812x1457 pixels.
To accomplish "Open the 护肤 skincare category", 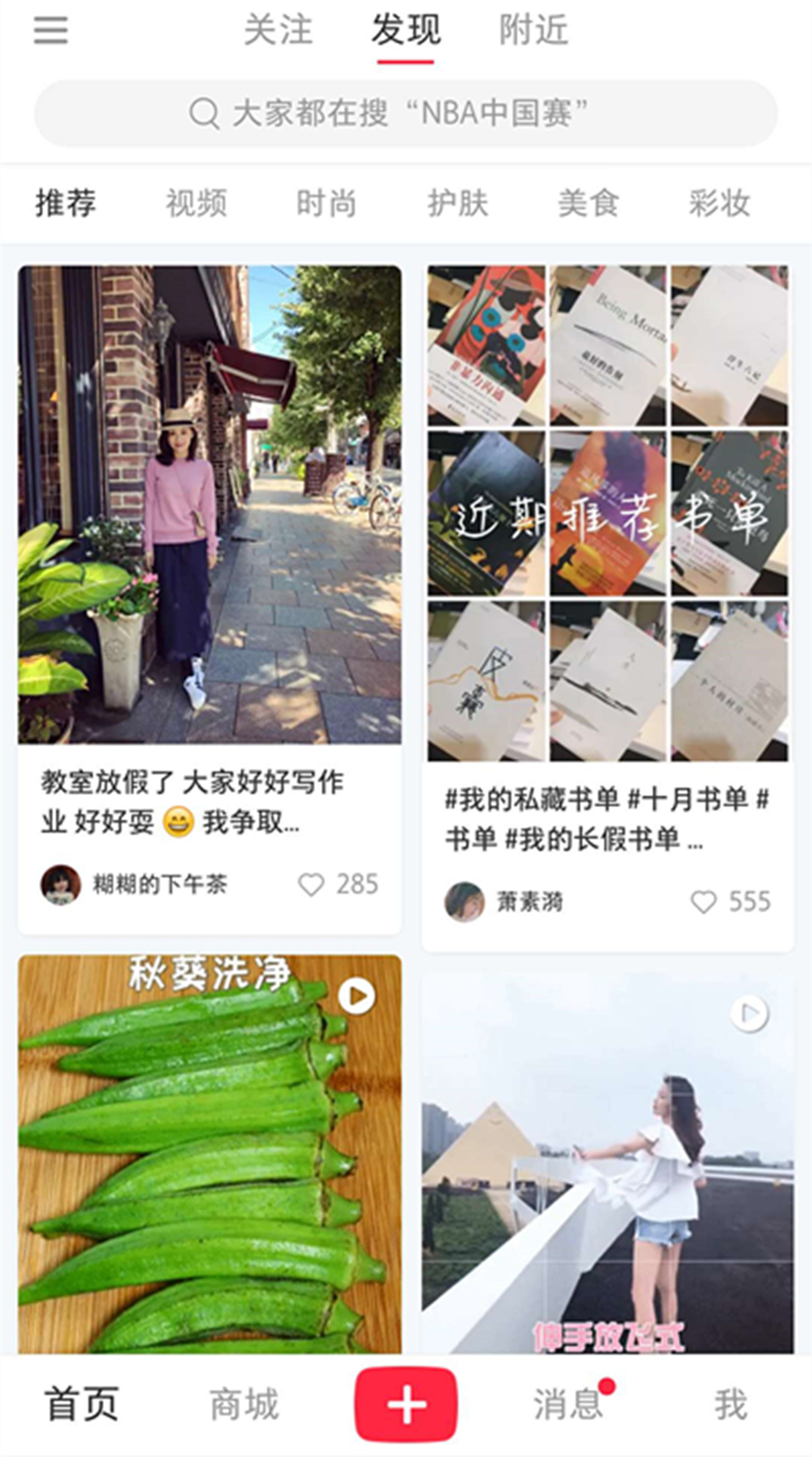I will [x=458, y=202].
